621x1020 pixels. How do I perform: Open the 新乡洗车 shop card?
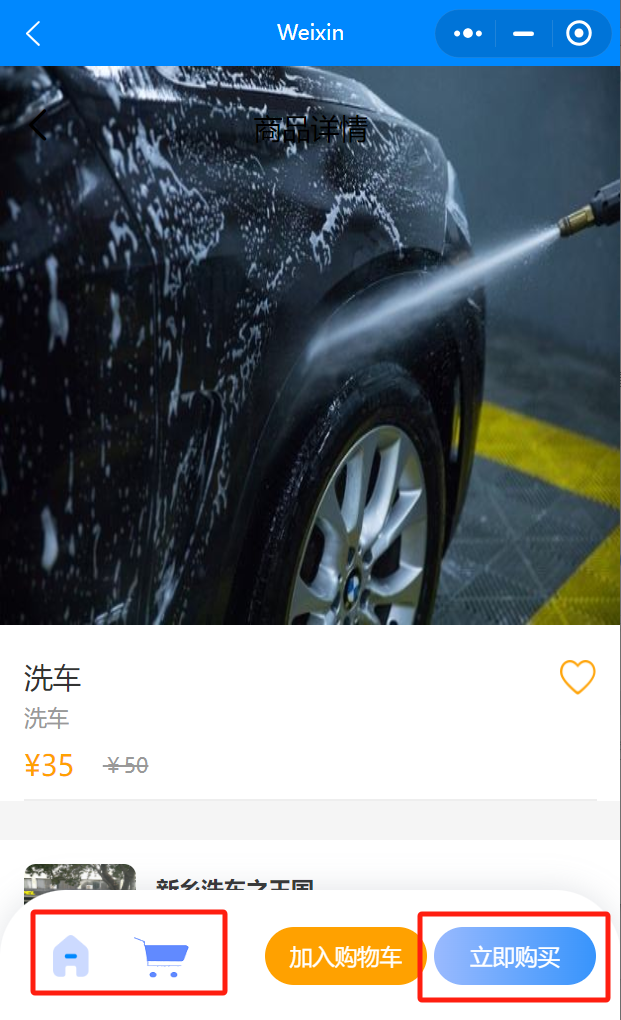235,880
